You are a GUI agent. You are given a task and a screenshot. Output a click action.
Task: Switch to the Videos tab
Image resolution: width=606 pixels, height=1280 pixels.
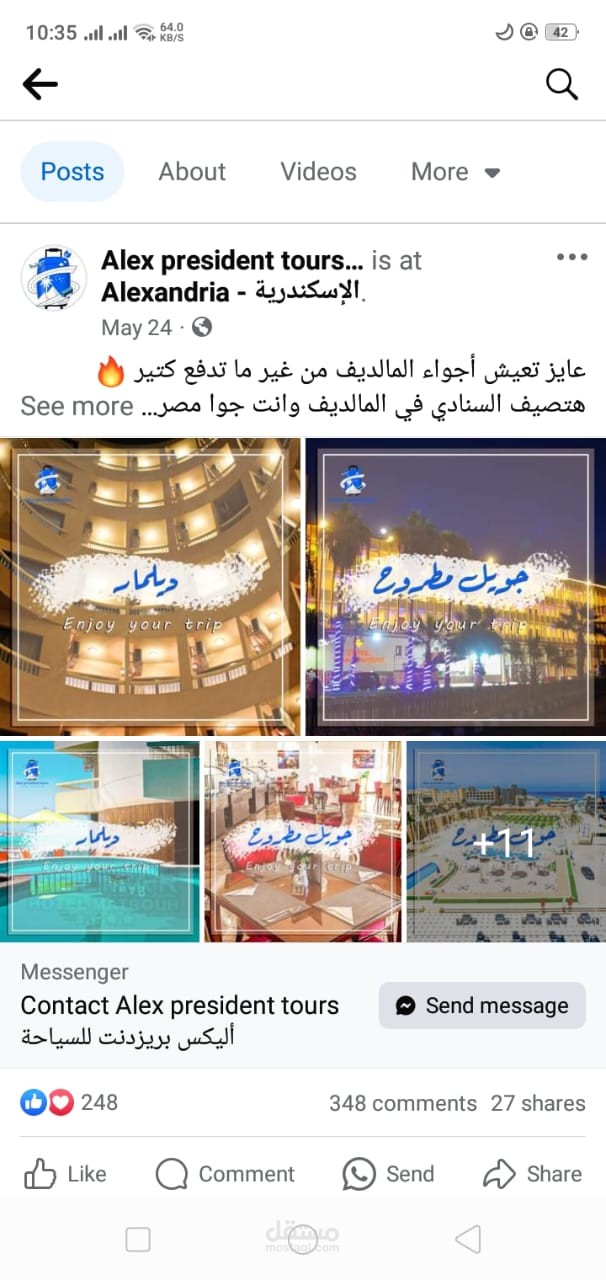click(318, 172)
